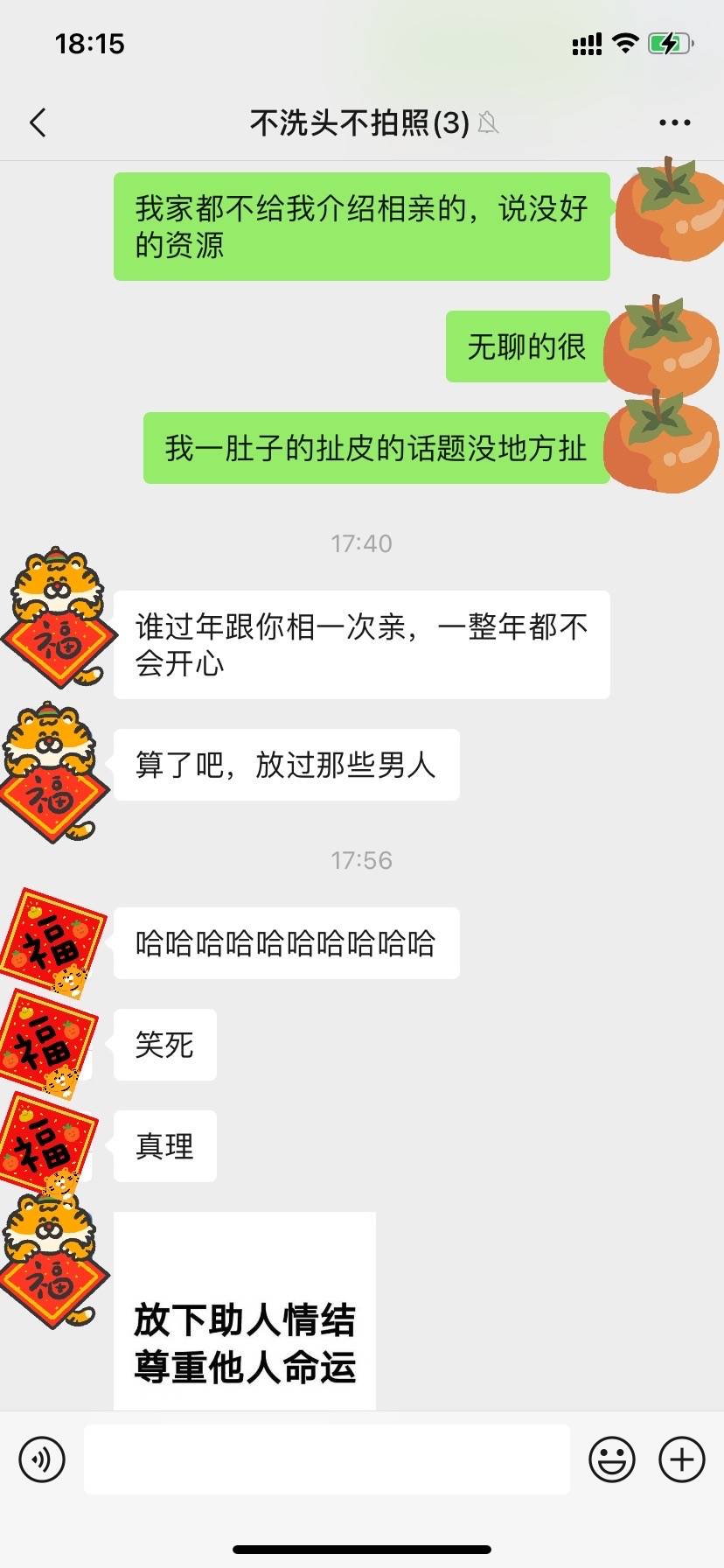
Task: Go back to the chat list
Action: point(38,123)
